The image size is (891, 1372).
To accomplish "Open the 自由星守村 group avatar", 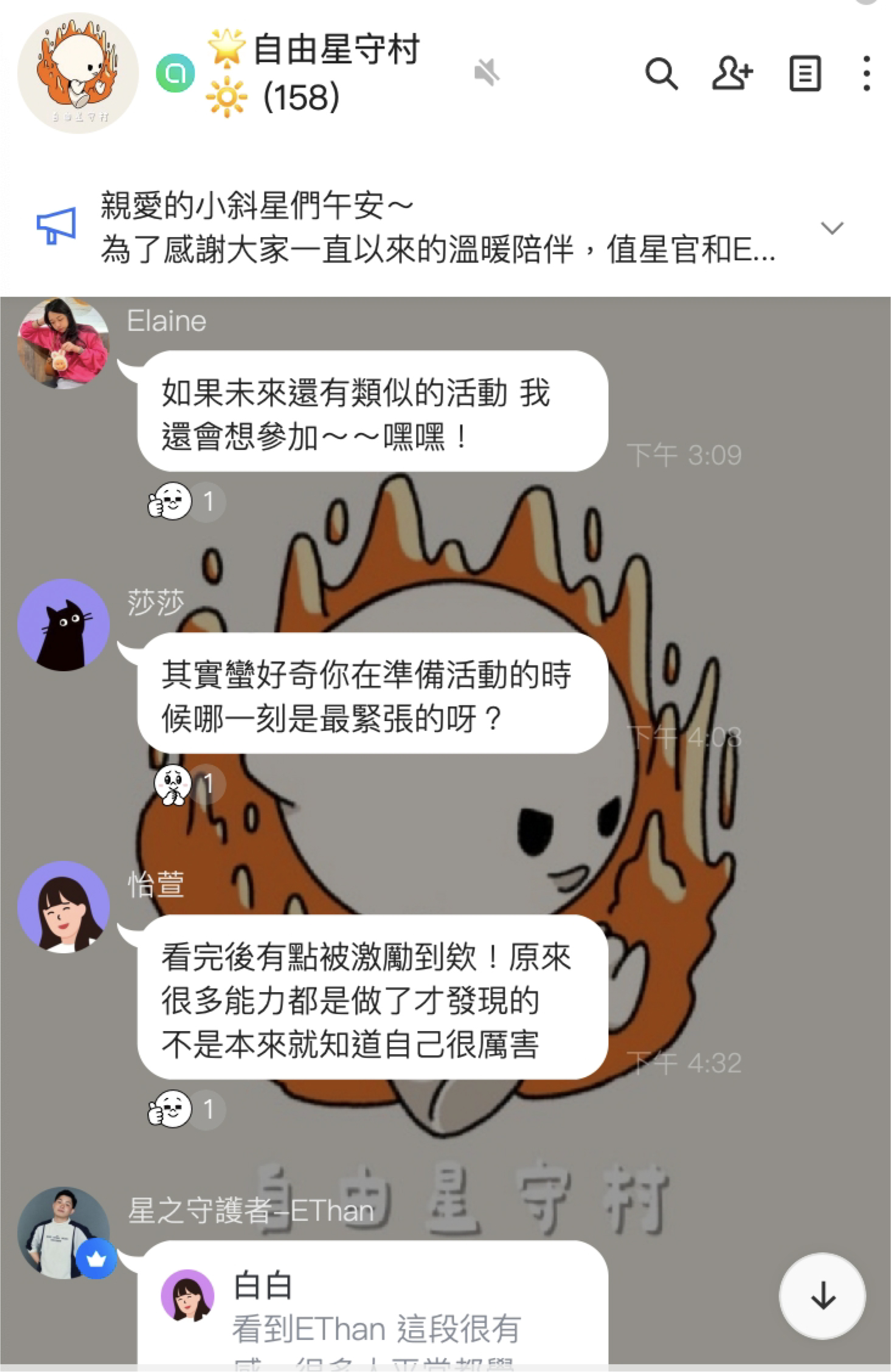I will pos(78,73).
